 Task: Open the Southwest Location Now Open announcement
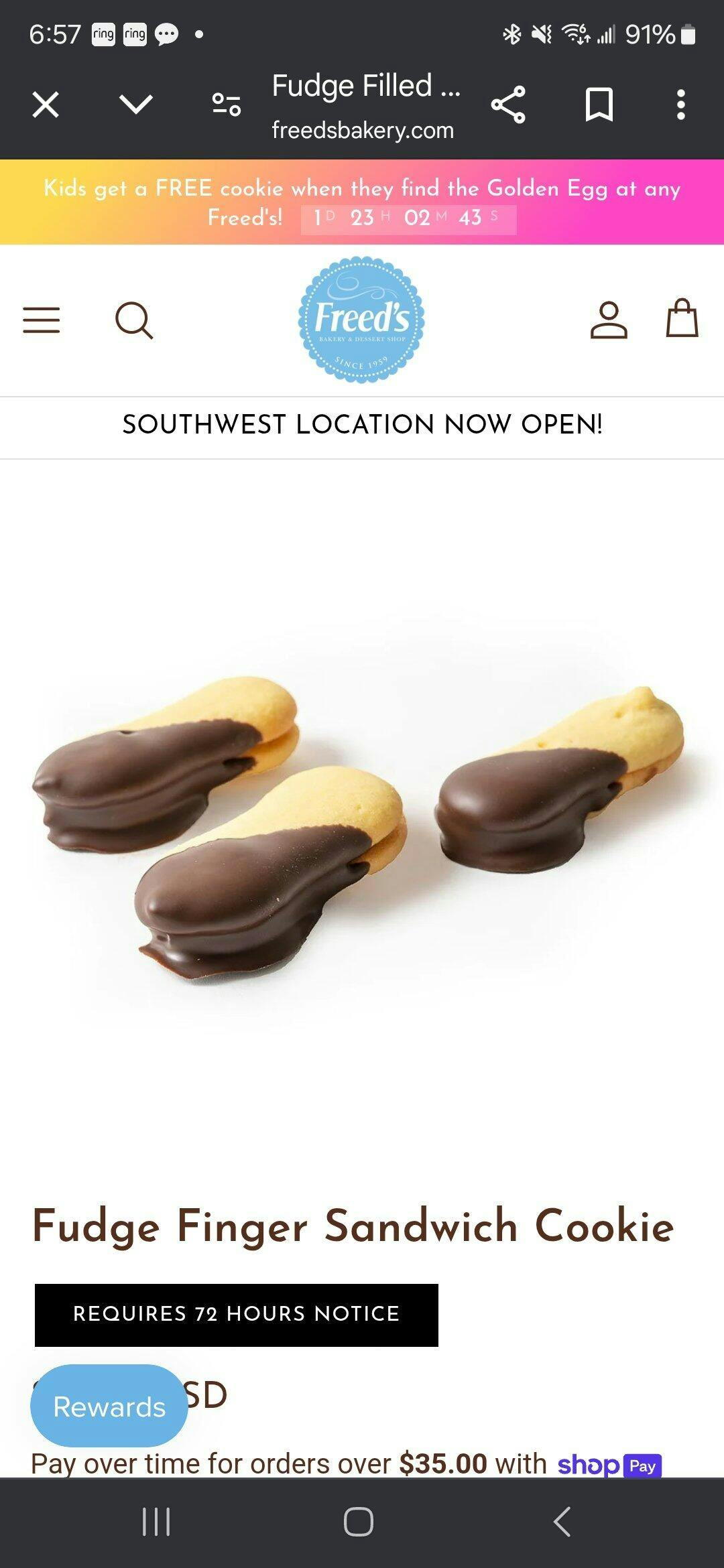click(x=362, y=425)
